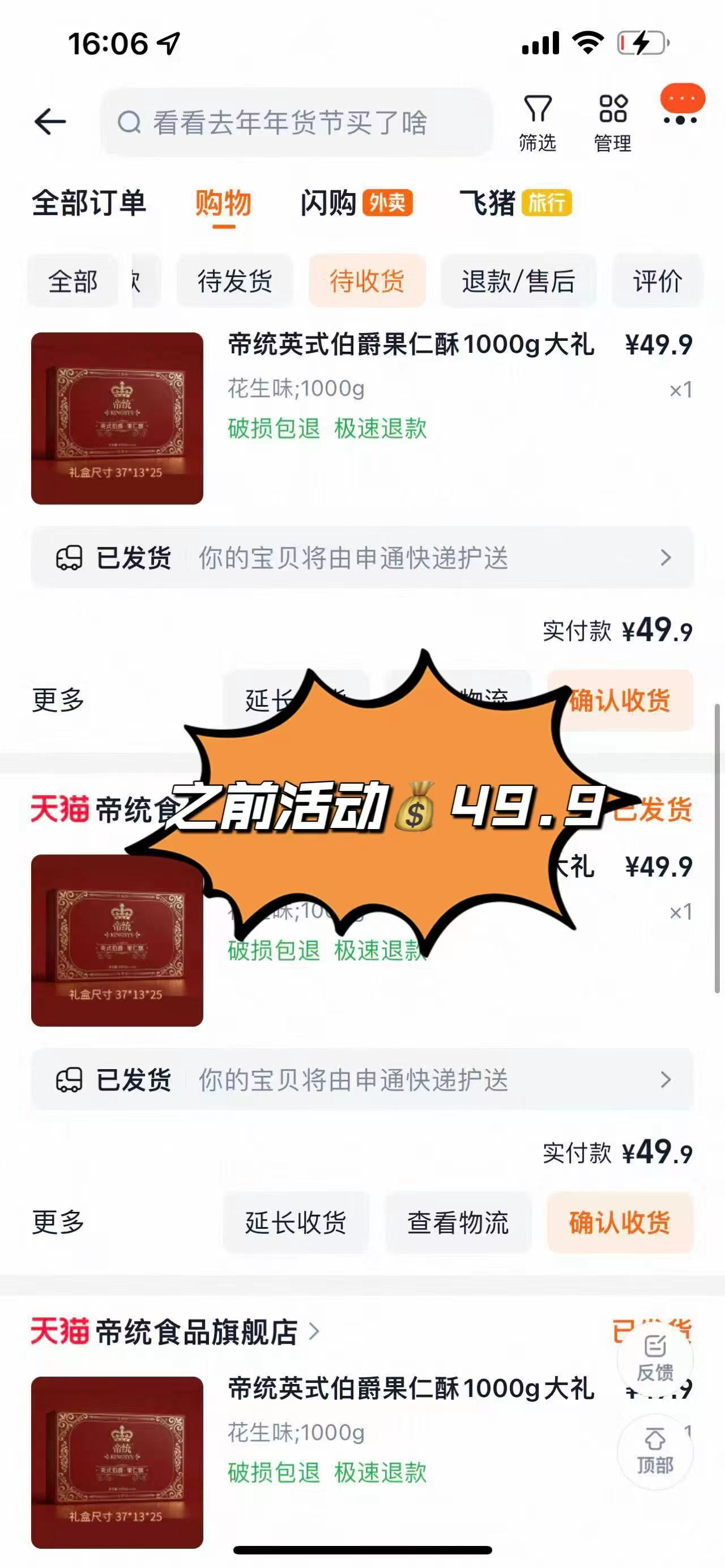Tap the 确认收货 confirm receipt button
The width and height of the screenshot is (725, 1568).
(620, 1222)
